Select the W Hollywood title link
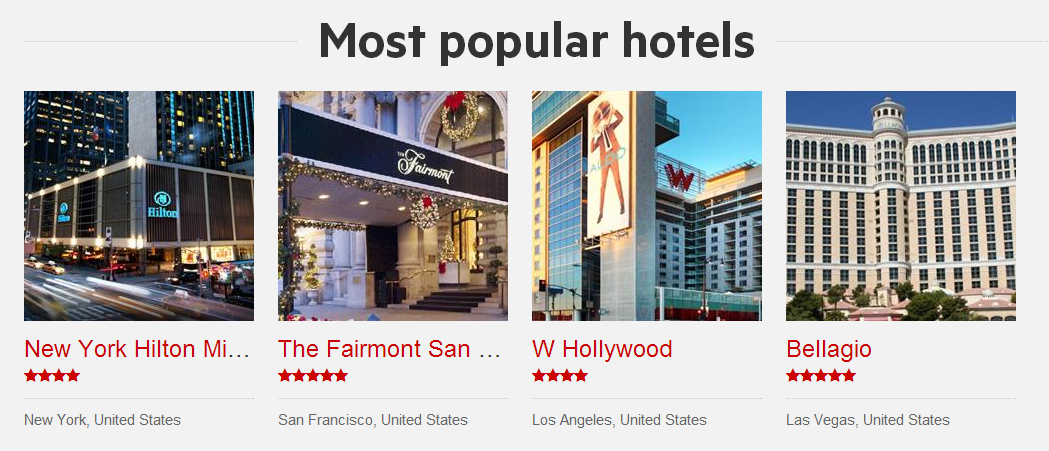The width and height of the screenshot is (1049, 451). 602,349
